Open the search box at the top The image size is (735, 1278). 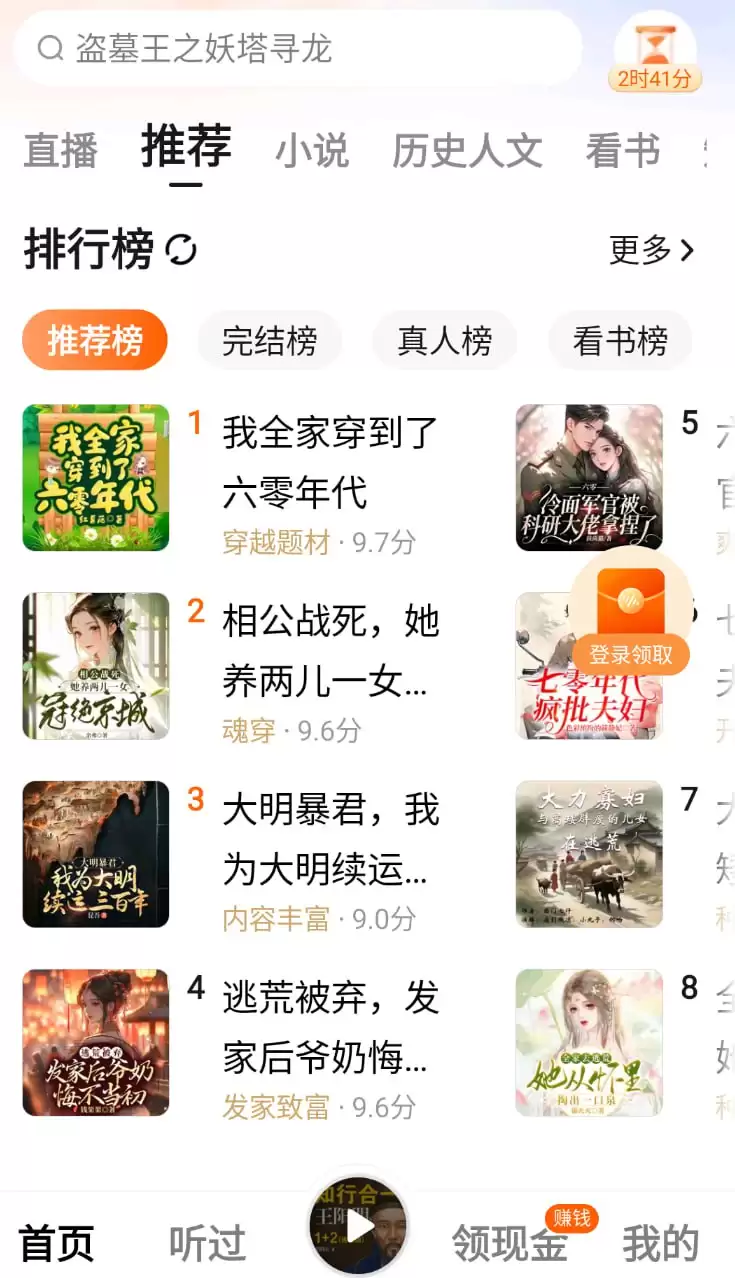[298, 48]
